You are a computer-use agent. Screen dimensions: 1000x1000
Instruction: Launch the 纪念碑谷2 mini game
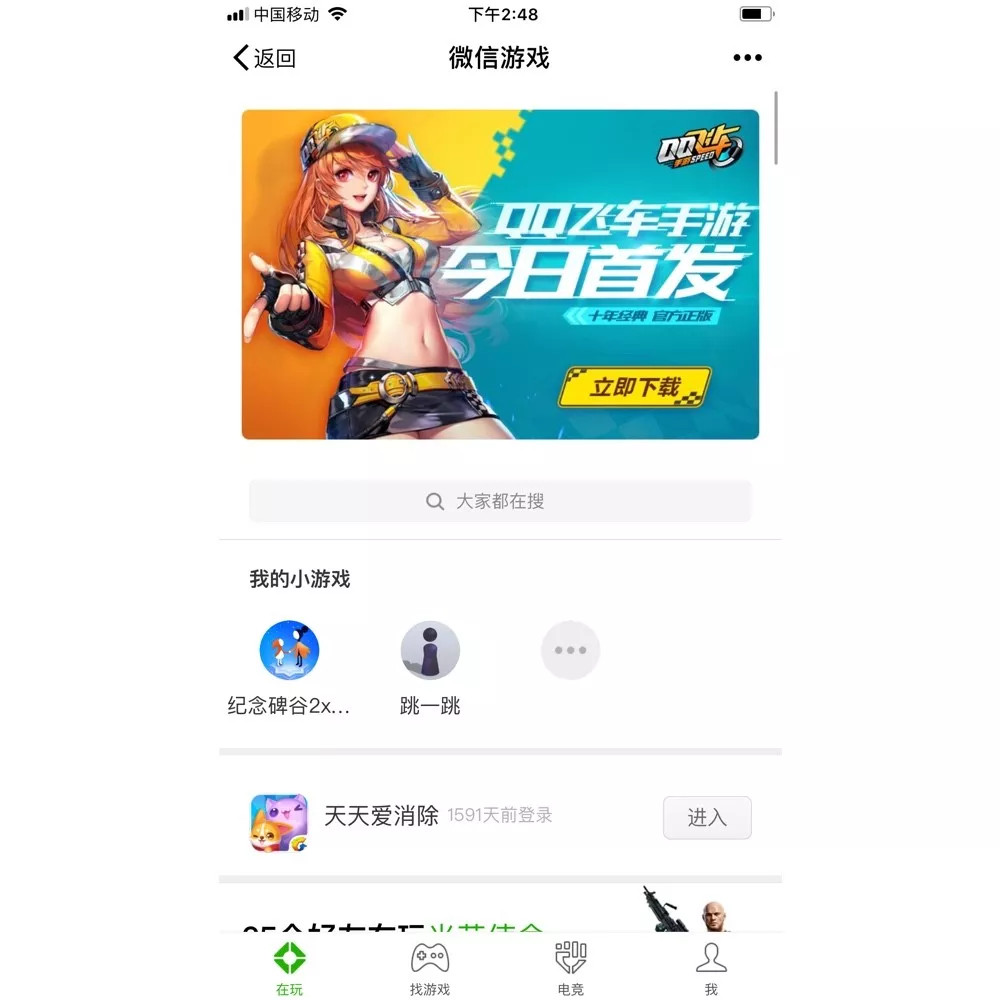click(x=289, y=651)
